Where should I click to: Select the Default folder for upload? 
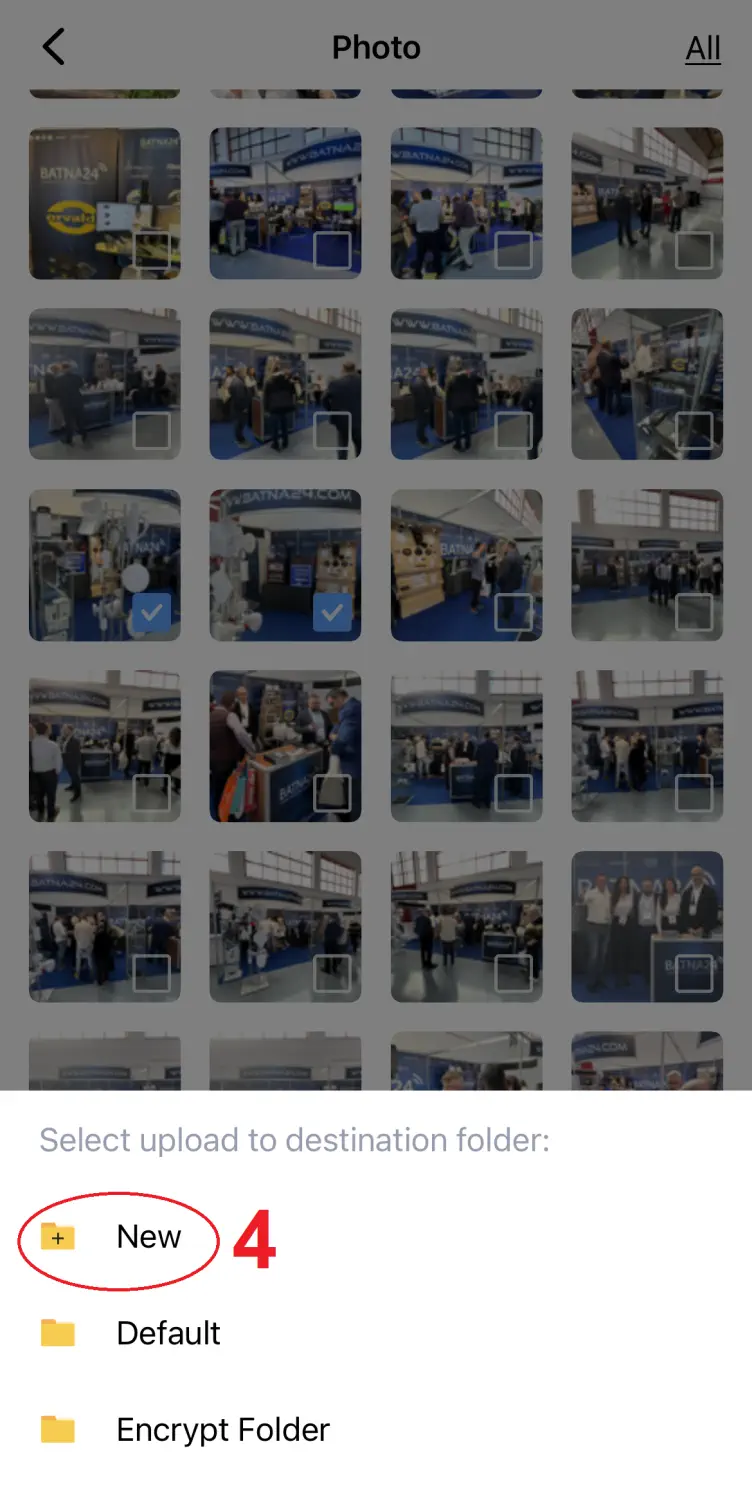coord(168,1333)
